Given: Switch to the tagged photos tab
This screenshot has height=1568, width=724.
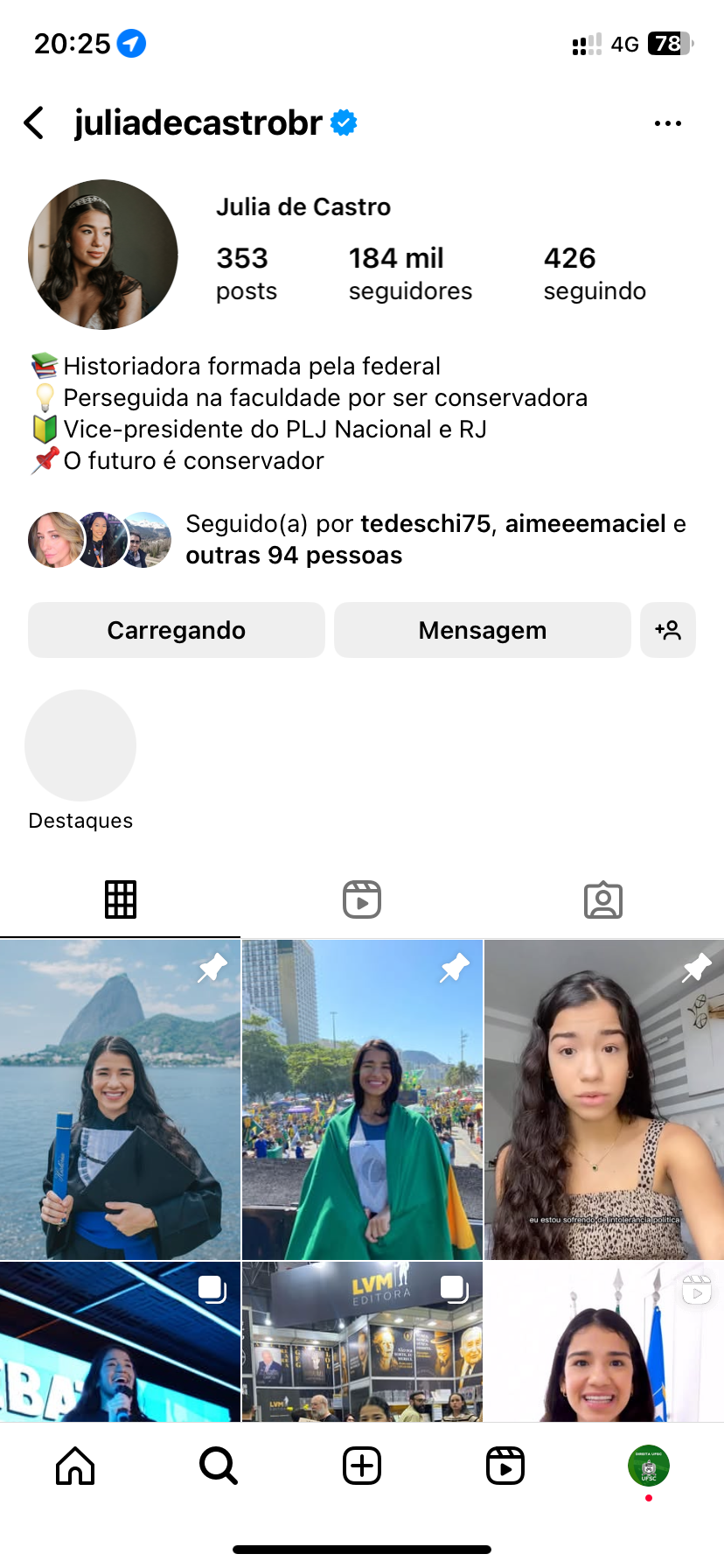Looking at the screenshot, I should (x=603, y=899).
